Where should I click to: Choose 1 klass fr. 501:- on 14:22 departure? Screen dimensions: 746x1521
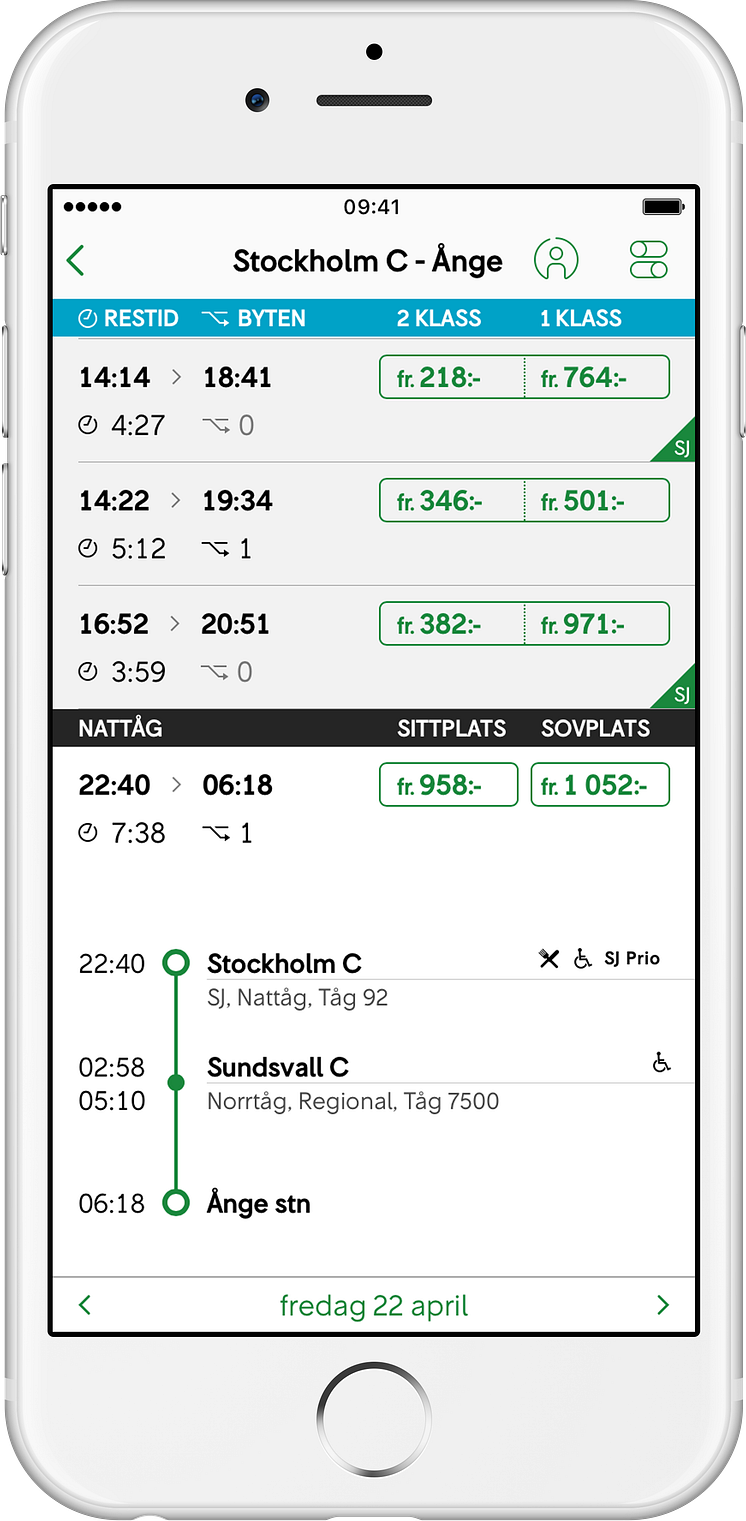tap(596, 500)
